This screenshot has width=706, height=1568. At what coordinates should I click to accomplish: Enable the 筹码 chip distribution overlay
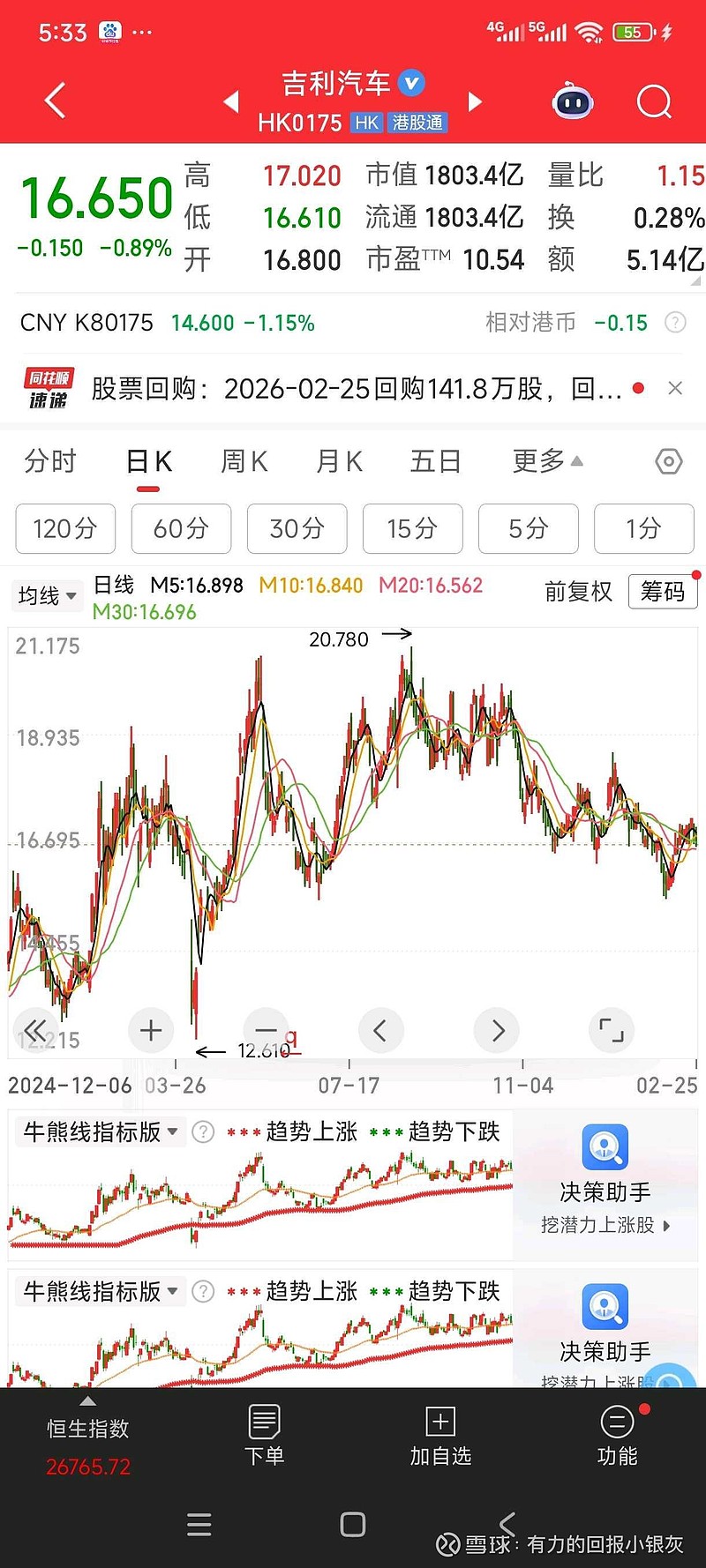pyautogui.click(x=663, y=592)
